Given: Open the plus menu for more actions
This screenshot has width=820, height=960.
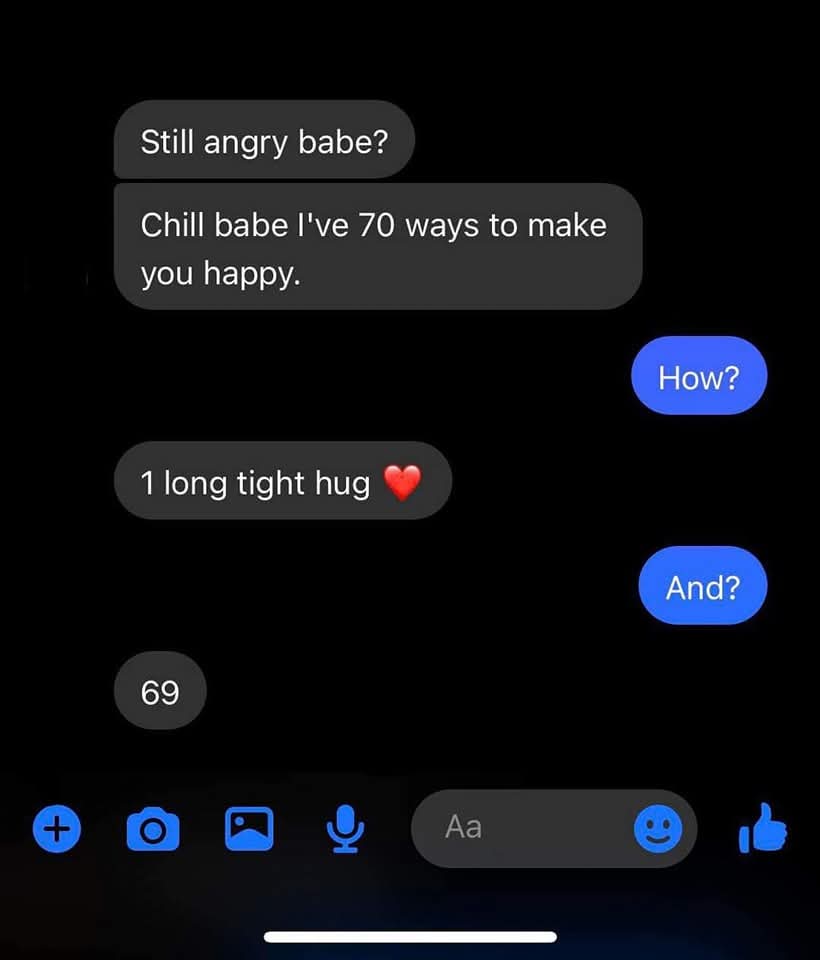Looking at the screenshot, I should tap(57, 828).
